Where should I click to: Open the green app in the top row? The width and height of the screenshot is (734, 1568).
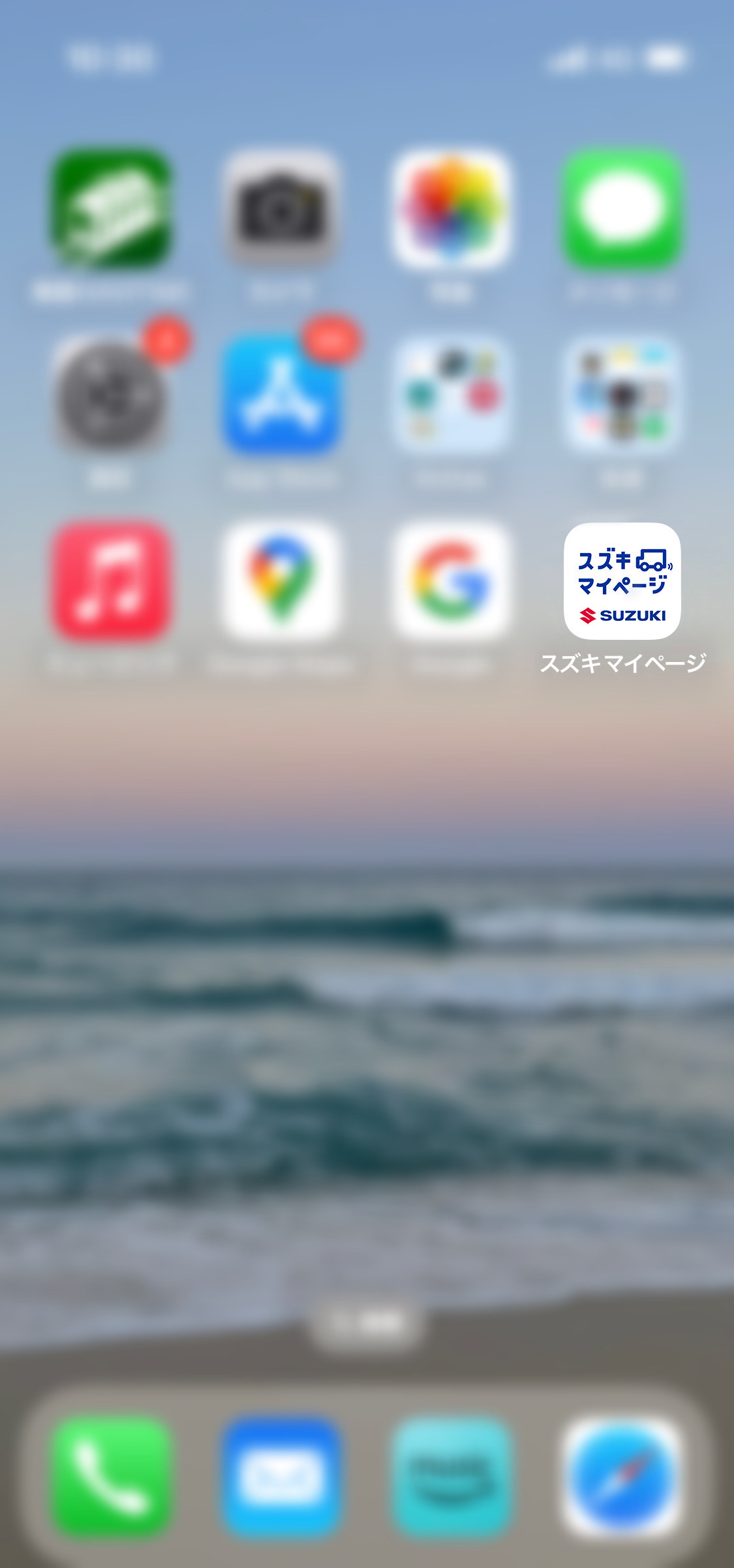[x=112, y=209]
